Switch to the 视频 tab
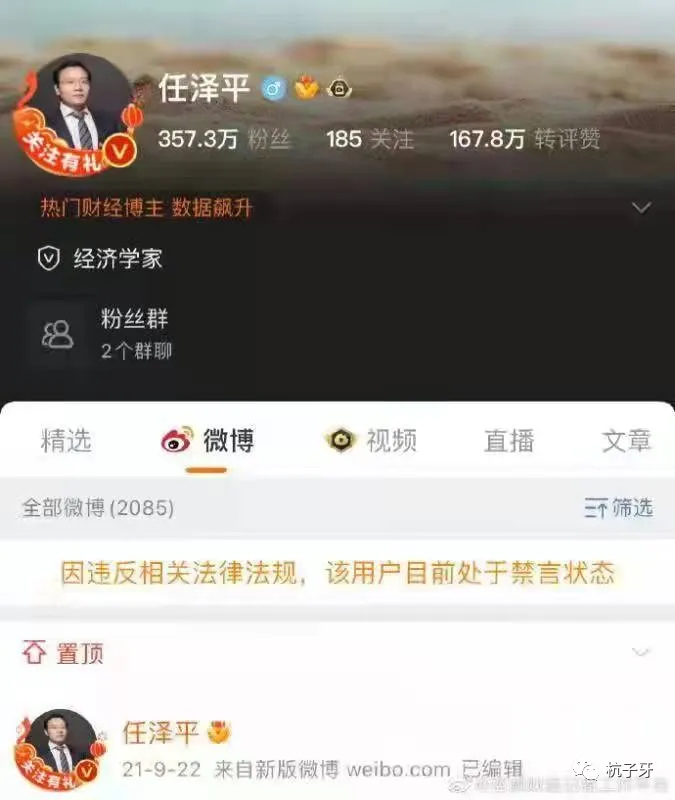The image size is (675, 800). pos(371,441)
